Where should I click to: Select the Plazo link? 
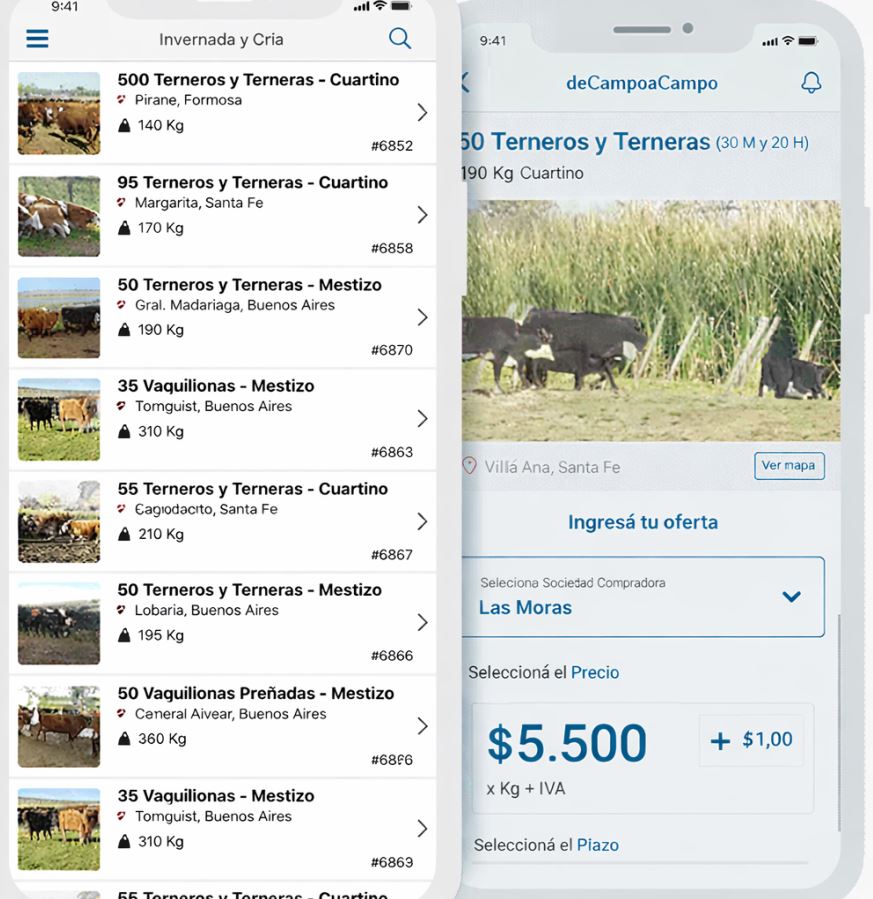[x=599, y=845]
